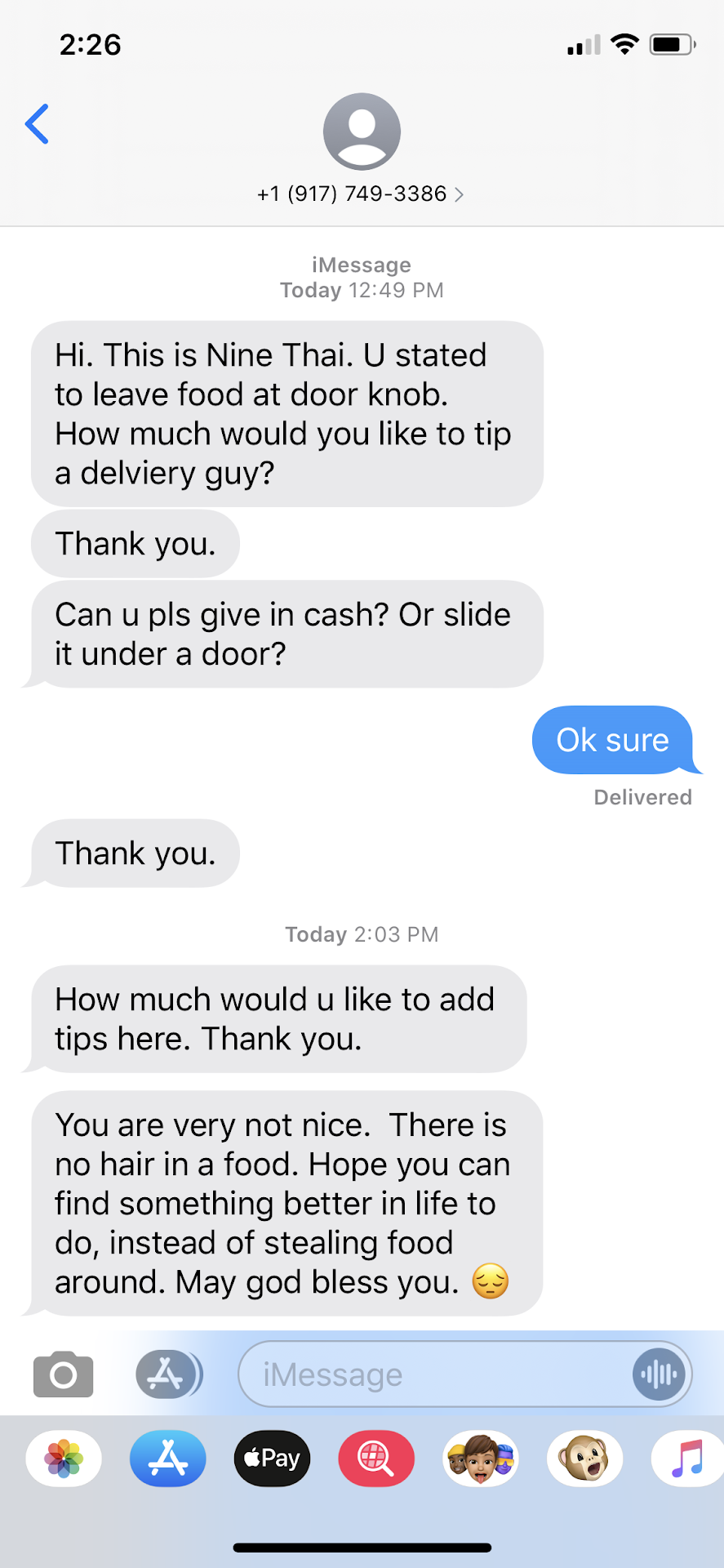
Task: Focus the iMessage text field
Action: pyautogui.click(x=433, y=1374)
